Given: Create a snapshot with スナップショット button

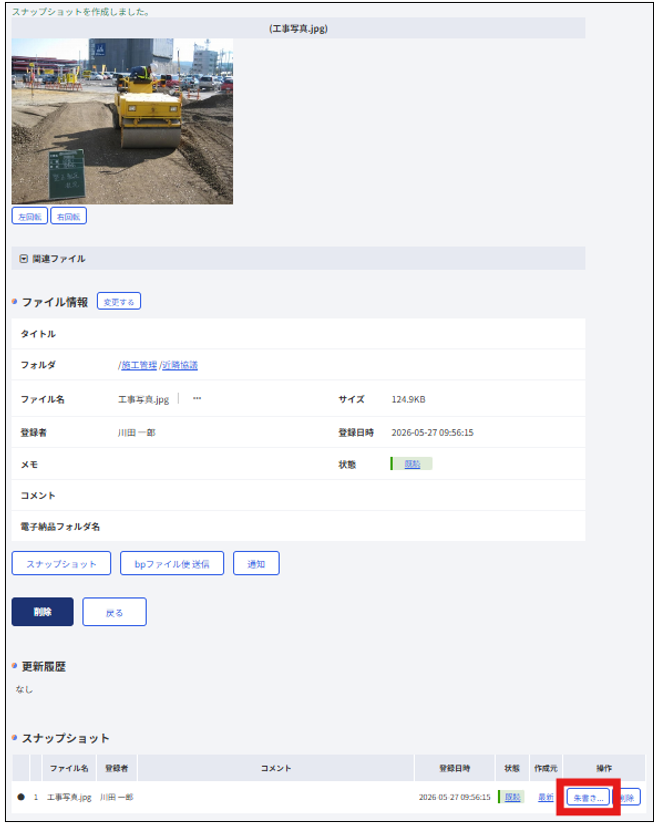Looking at the screenshot, I should (61, 564).
